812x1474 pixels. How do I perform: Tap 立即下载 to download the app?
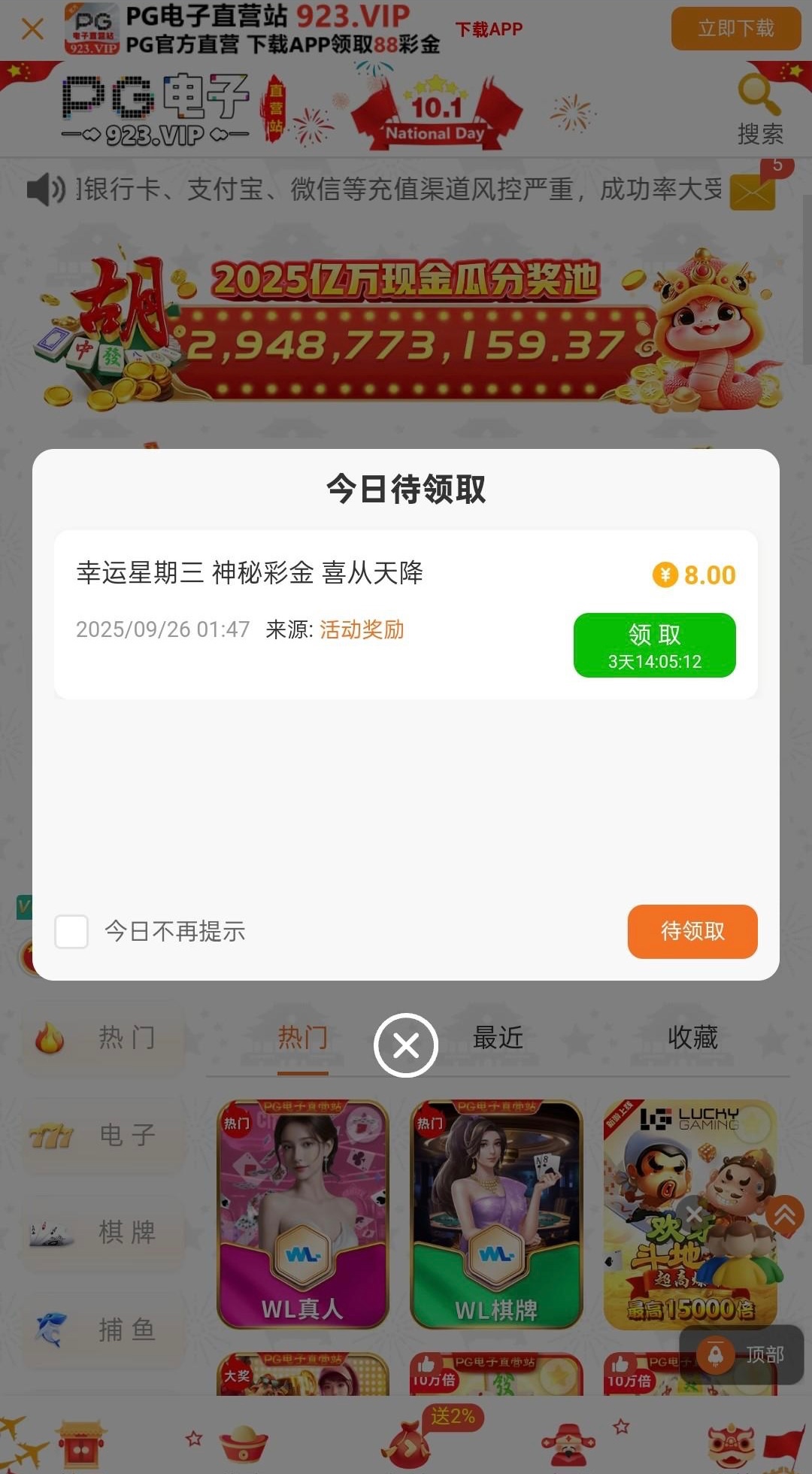click(x=735, y=29)
